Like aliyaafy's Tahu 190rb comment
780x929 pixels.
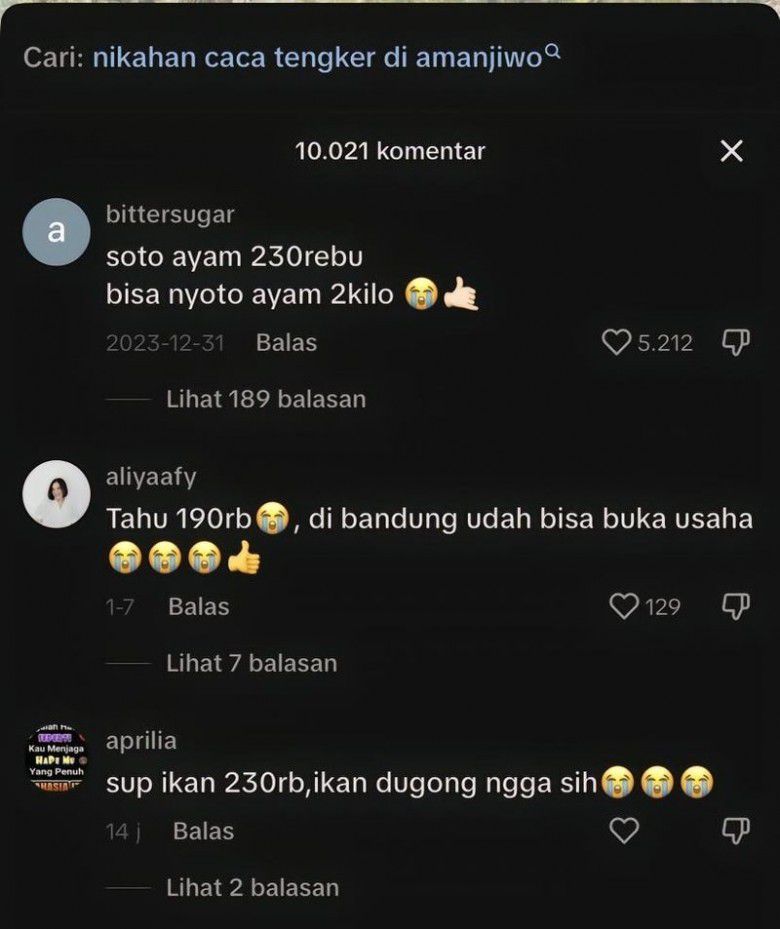(x=624, y=606)
